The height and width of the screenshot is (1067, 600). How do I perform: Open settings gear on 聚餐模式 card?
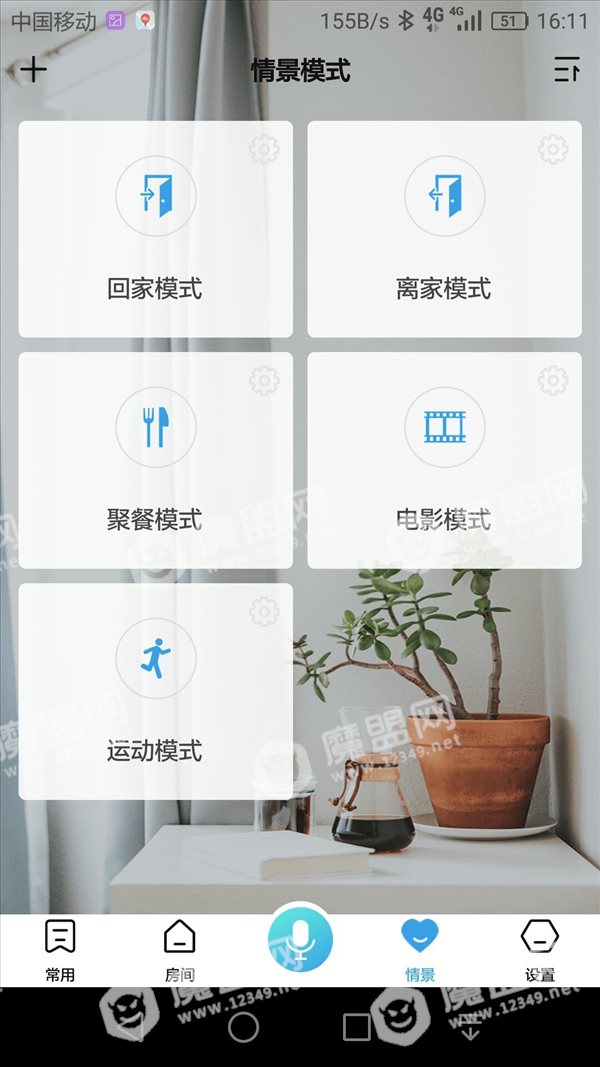264,380
